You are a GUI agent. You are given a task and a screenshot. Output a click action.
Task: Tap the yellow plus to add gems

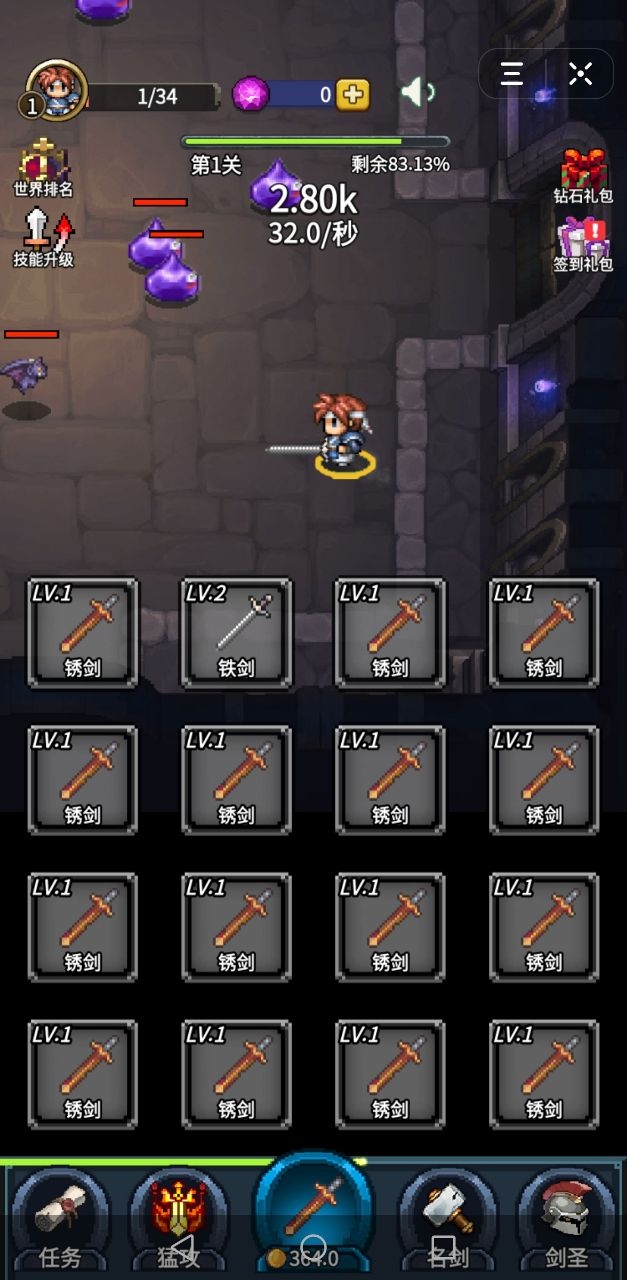click(x=352, y=95)
